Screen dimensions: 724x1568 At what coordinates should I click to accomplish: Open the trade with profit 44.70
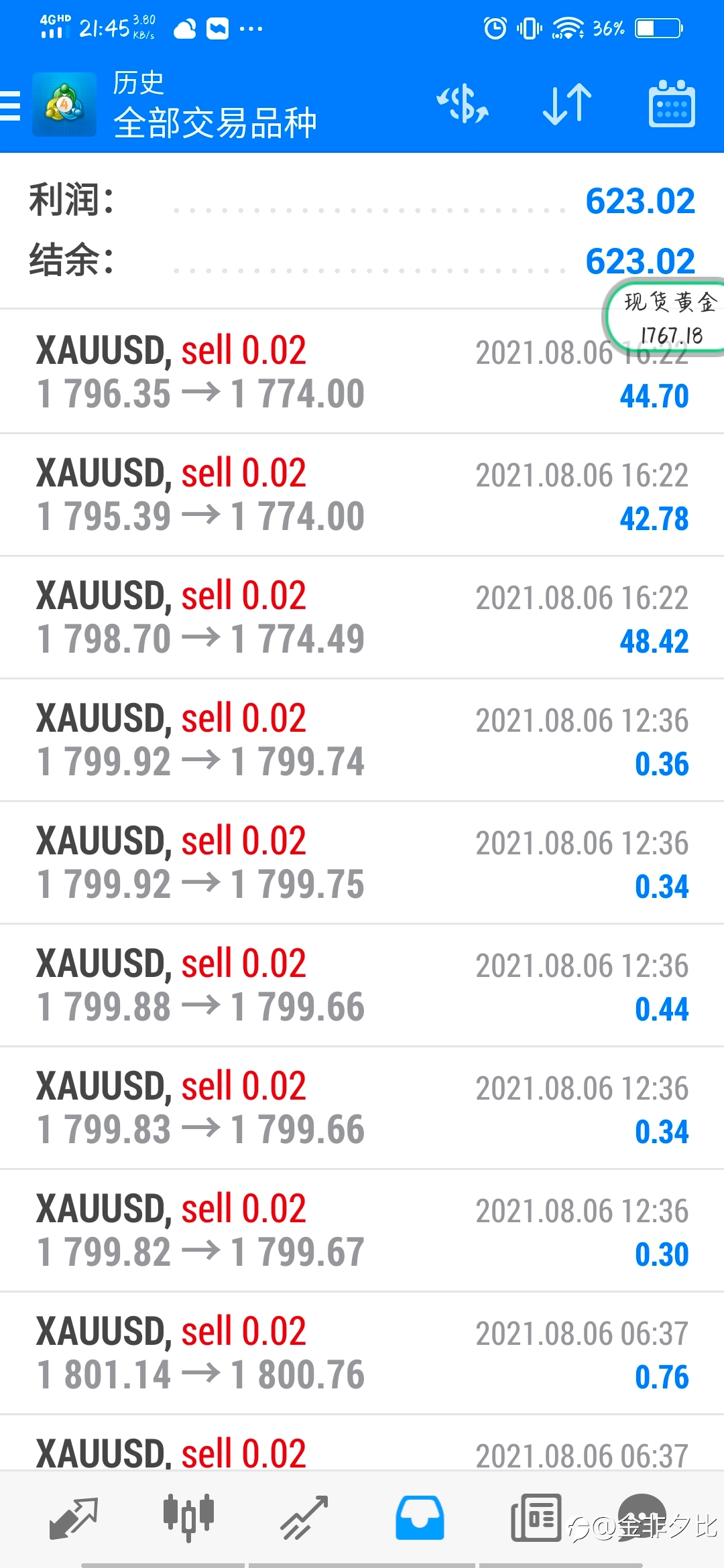click(362, 371)
